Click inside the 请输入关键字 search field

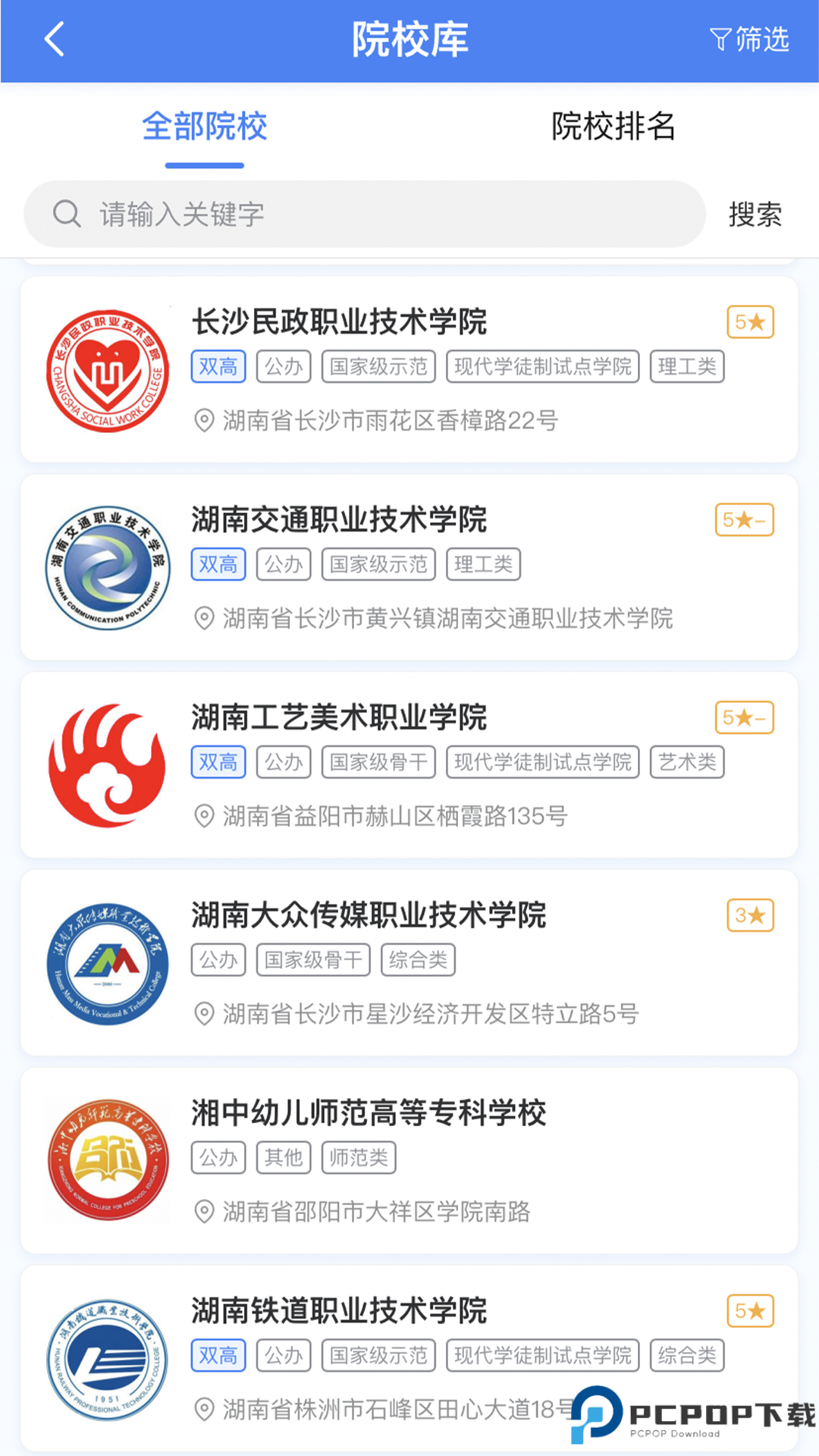coord(303,214)
